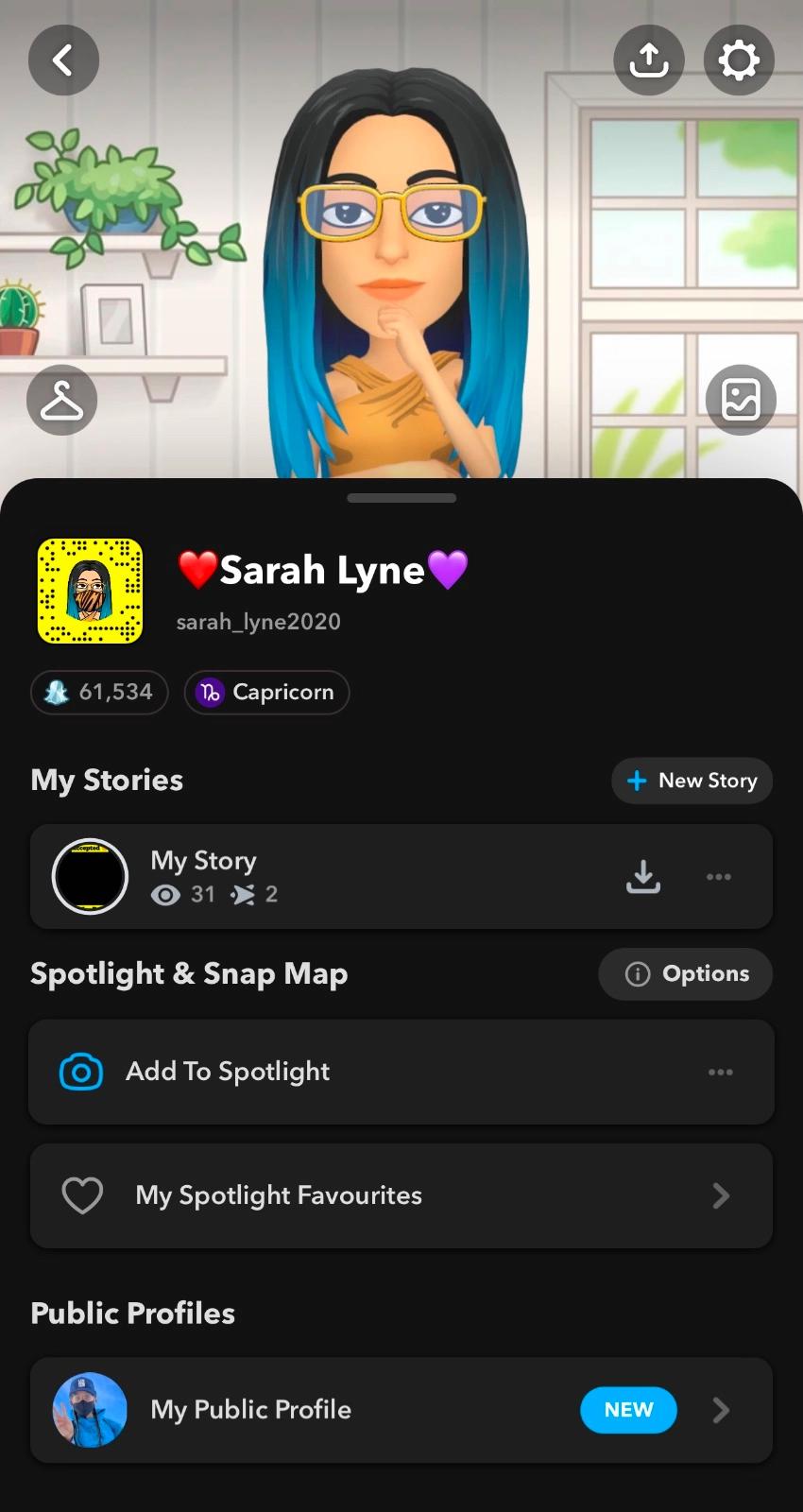This screenshot has width=803, height=1512.
Task: Open the Snapcode avatar
Action: coord(90,592)
